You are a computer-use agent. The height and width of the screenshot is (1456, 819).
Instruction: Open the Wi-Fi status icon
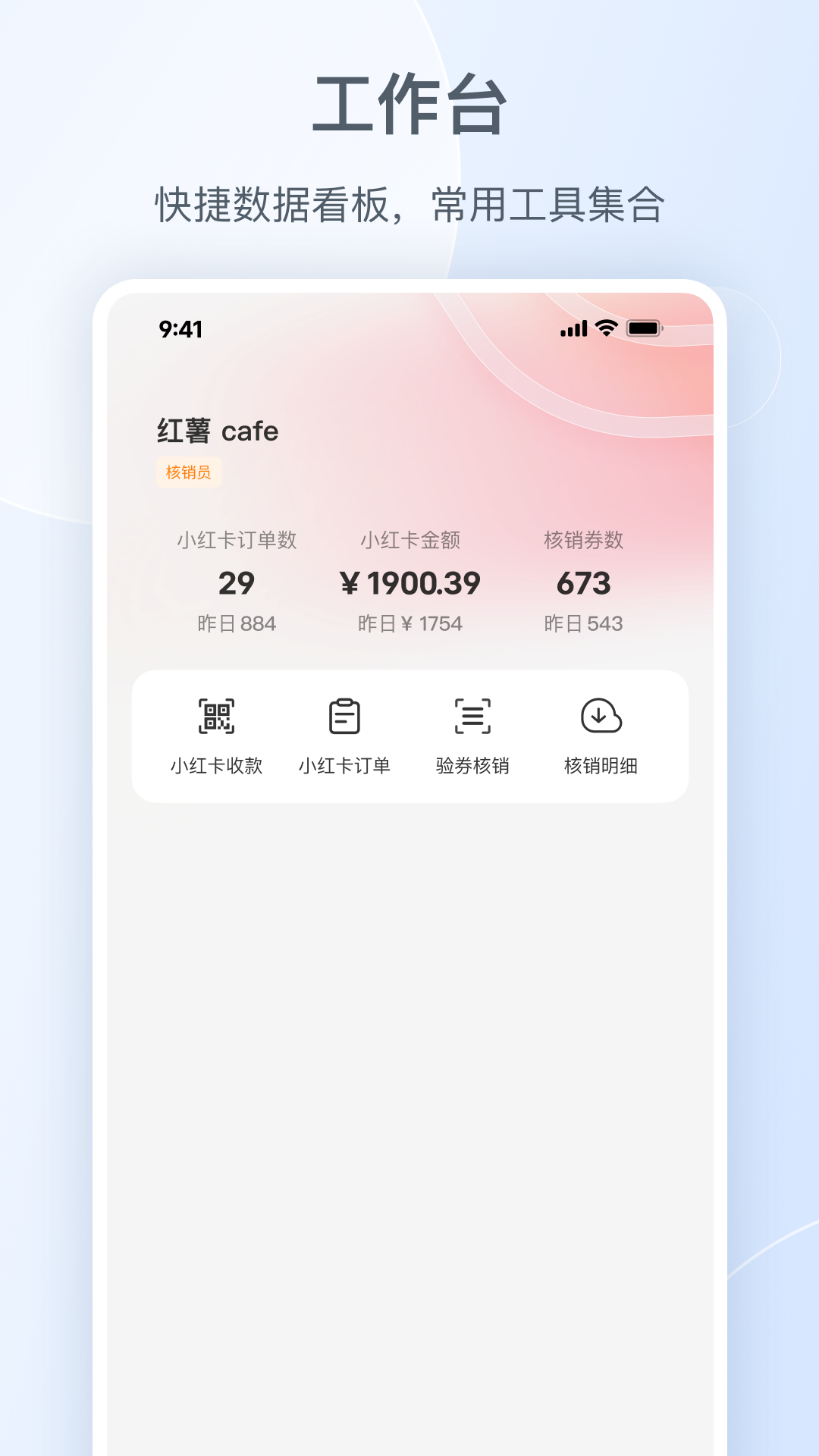click(604, 328)
